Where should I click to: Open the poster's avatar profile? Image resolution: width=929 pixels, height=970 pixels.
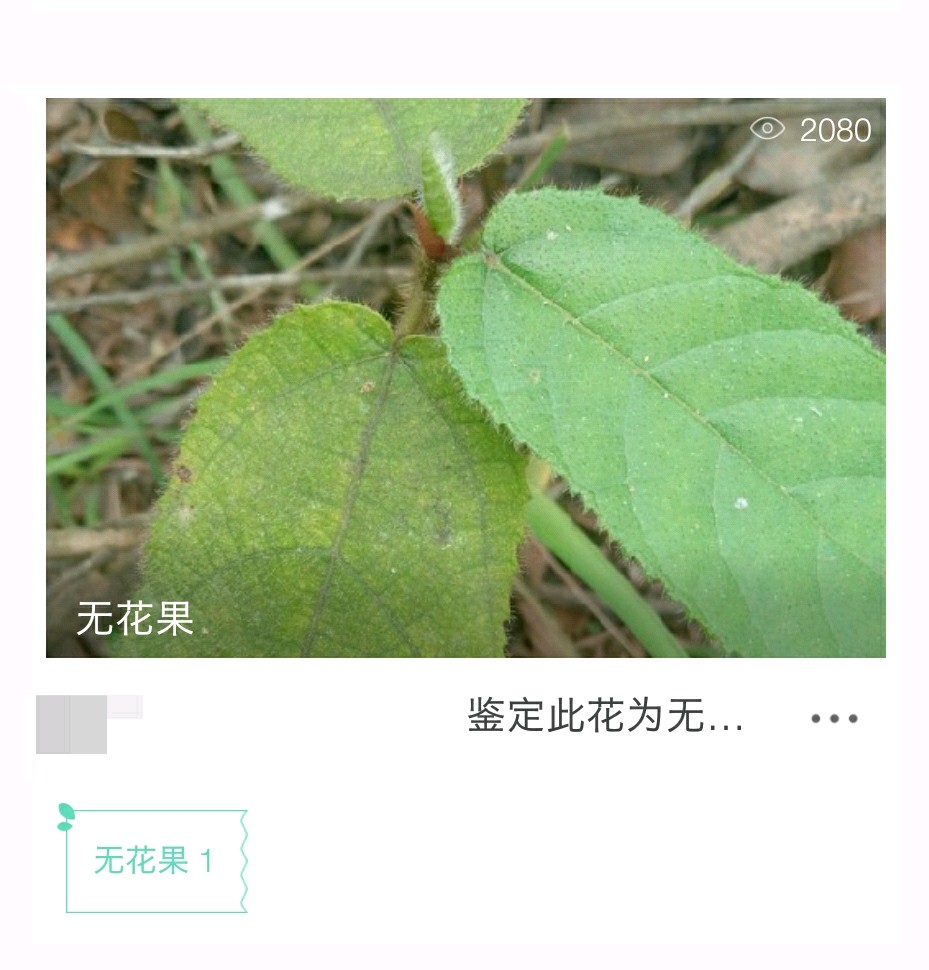click(x=72, y=724)
